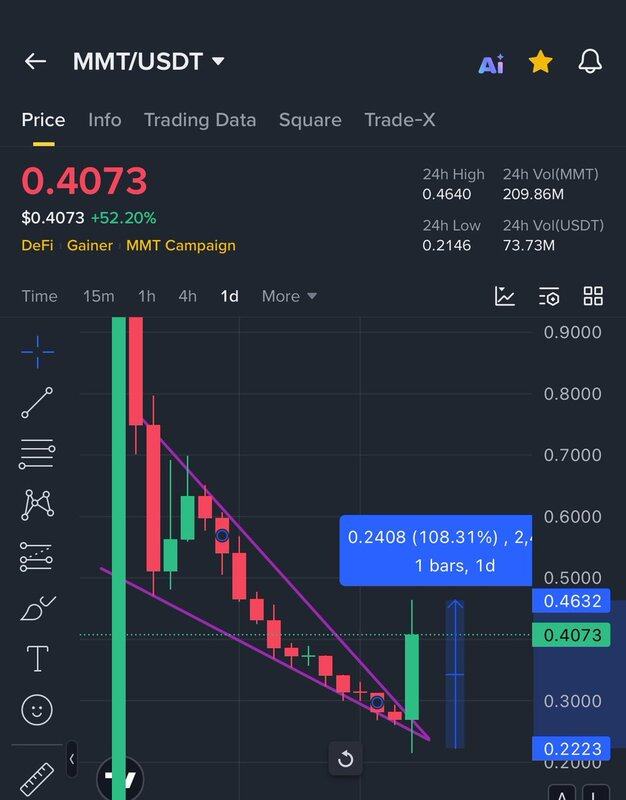Viewport: 626px width, 800px height.
Task: Select the 1h timeframe
Action: [x=147, y=296]
